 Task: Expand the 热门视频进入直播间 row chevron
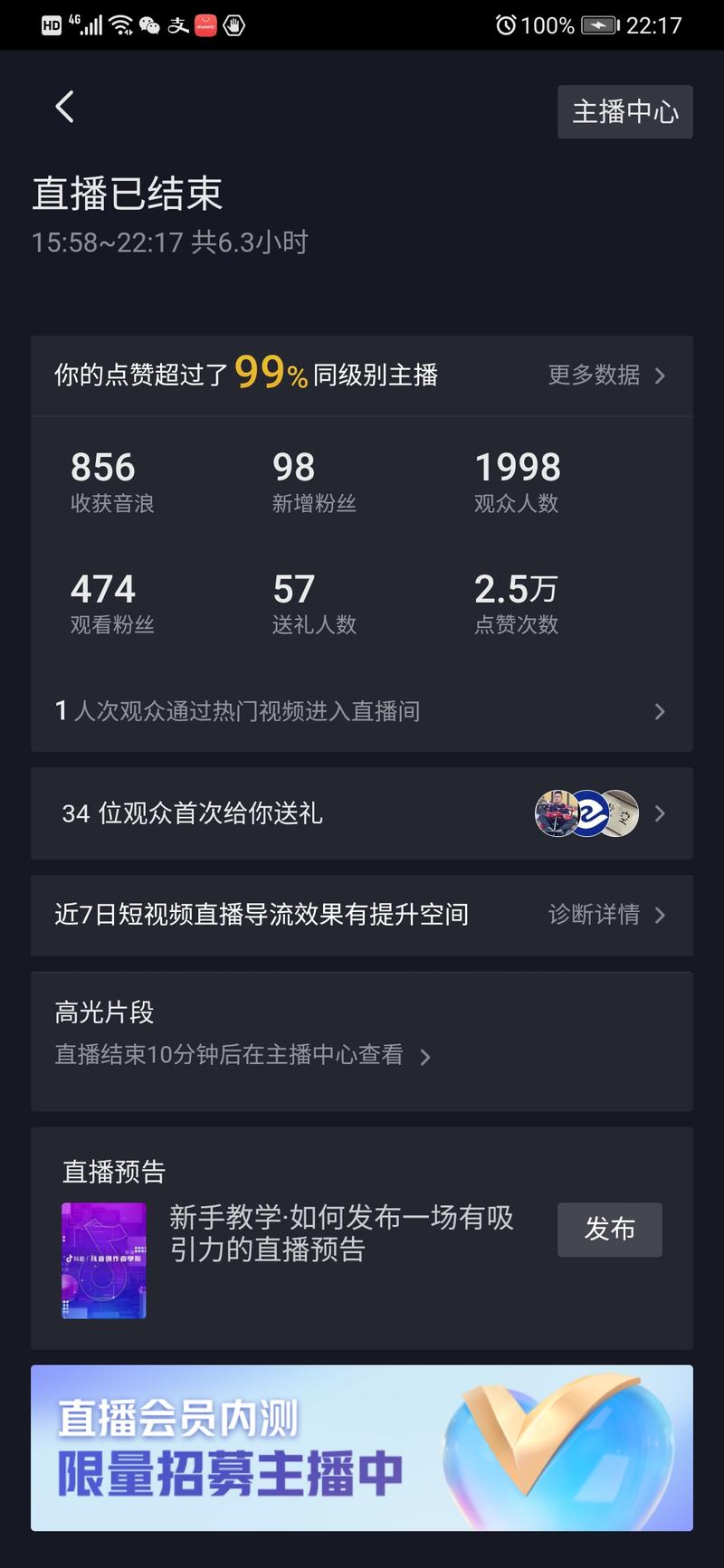[660, 711]
